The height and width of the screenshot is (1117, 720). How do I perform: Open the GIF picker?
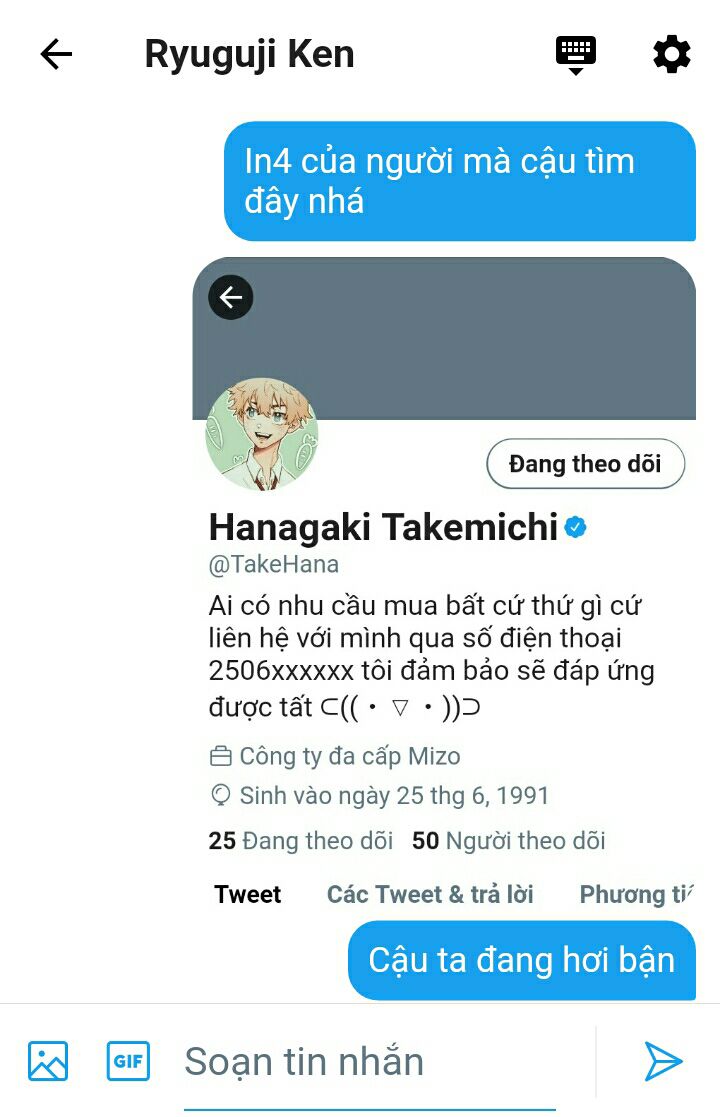click(x=128, y=1061)
